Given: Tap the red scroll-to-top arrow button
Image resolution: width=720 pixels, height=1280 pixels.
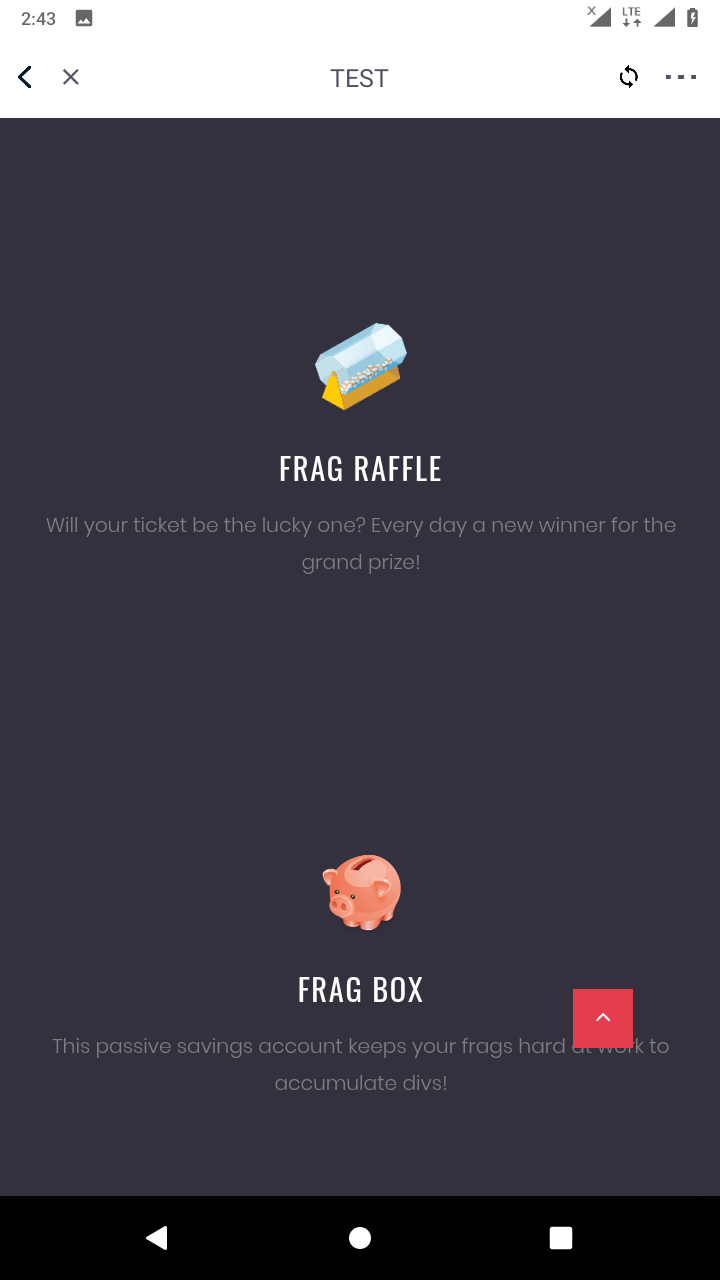Looking at the screenshot, I should [603, 1018].
